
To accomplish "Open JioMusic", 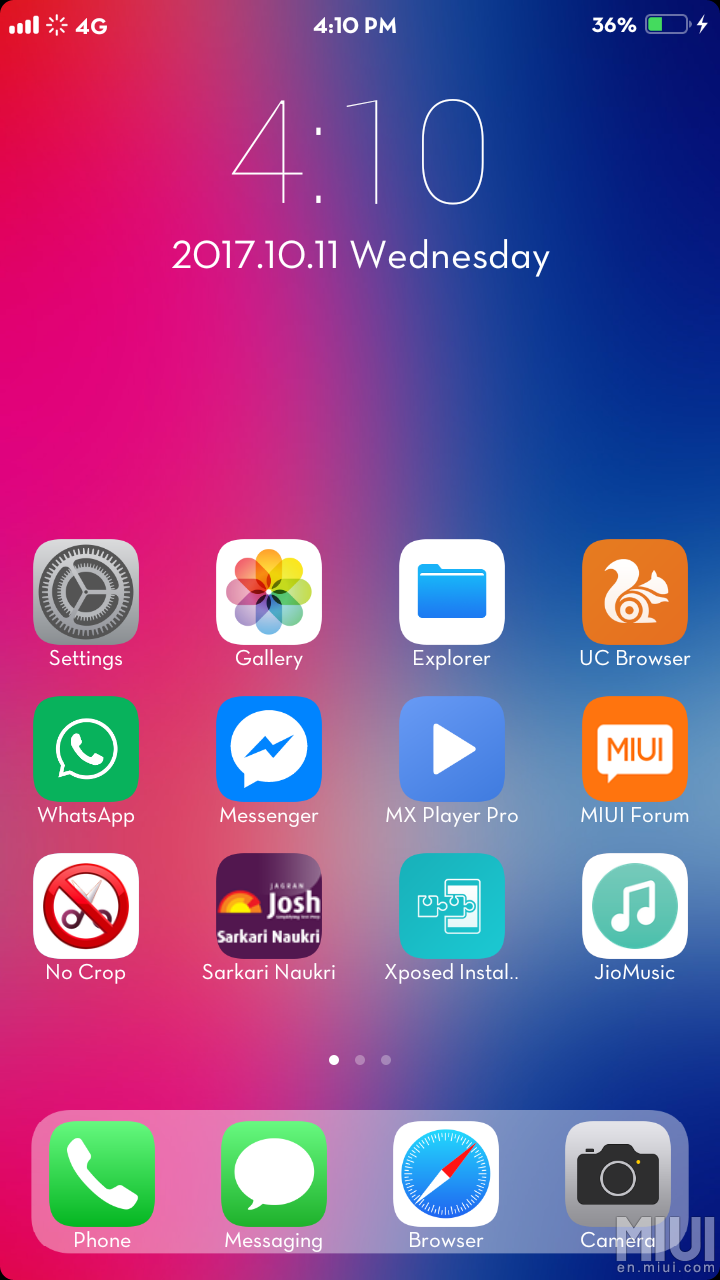I will click(x=635, y=905).
